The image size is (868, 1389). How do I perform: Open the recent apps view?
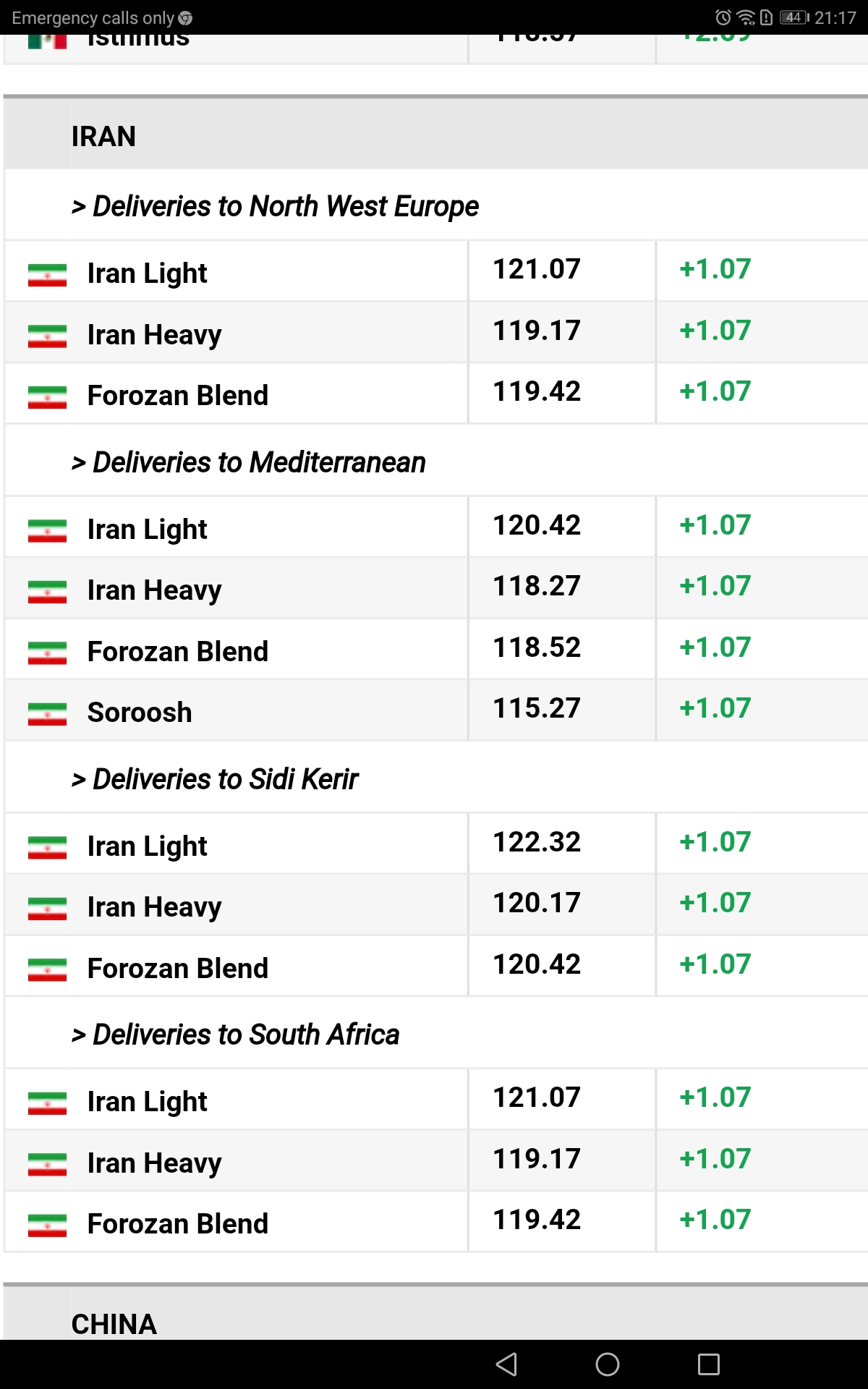(709, 1364)
